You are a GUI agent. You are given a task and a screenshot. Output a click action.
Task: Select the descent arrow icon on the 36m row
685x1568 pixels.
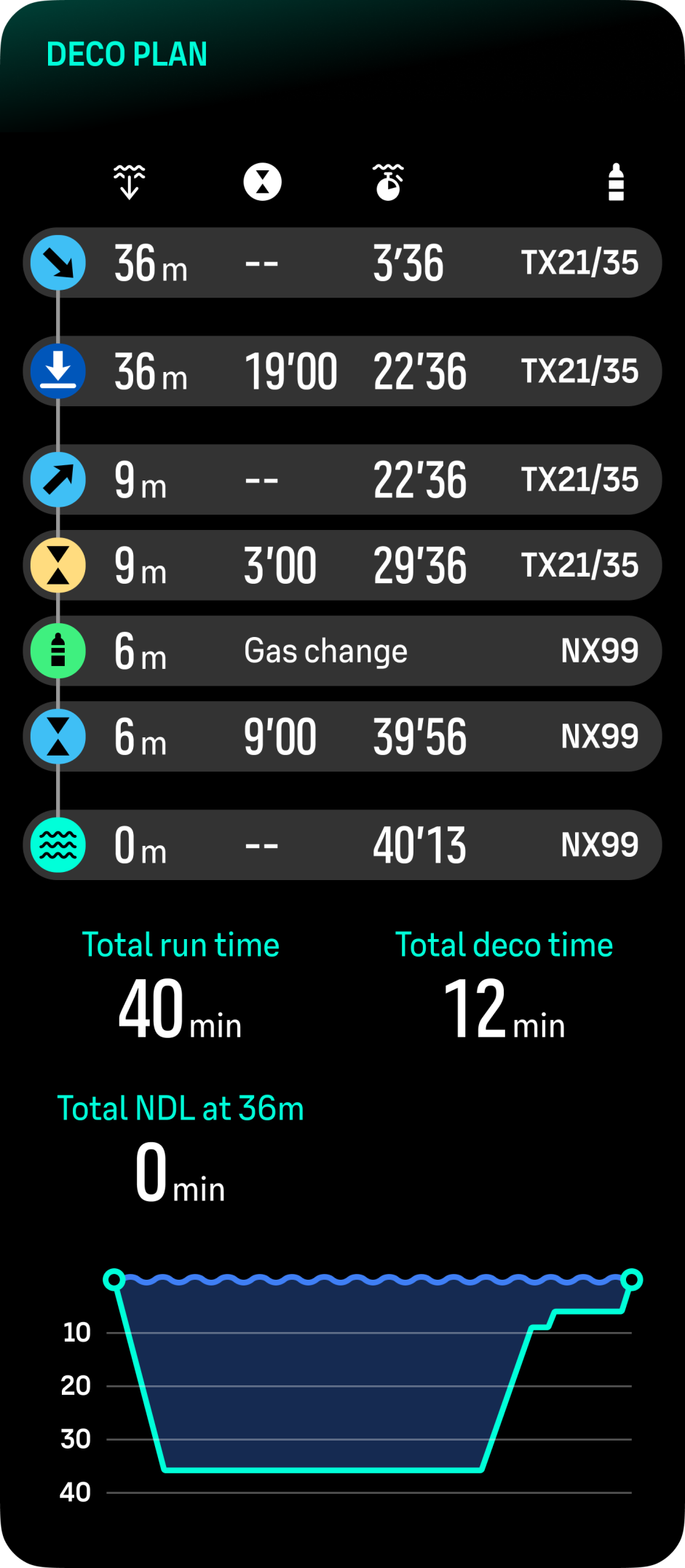tap(58, 263)
